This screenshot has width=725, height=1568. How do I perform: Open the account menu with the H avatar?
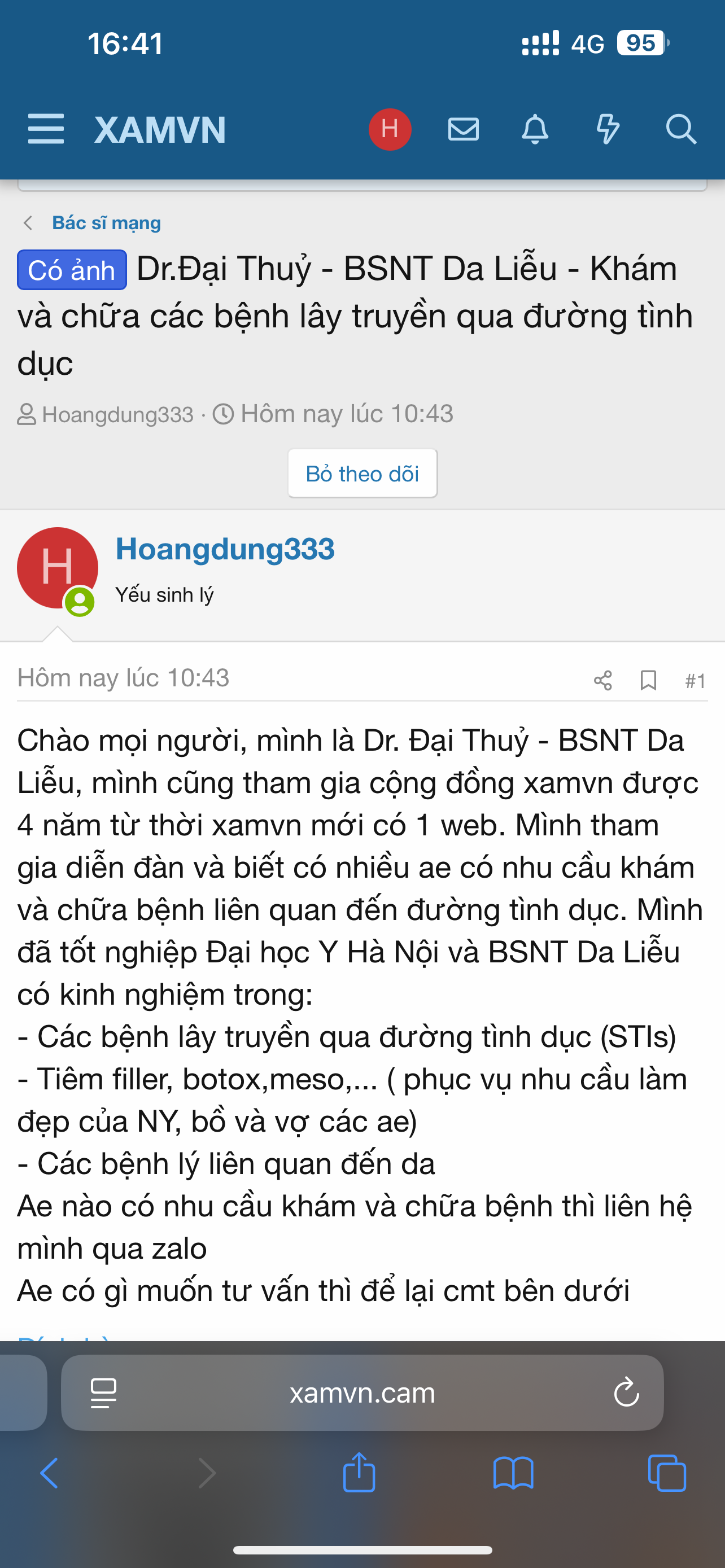tap(390, 129)
